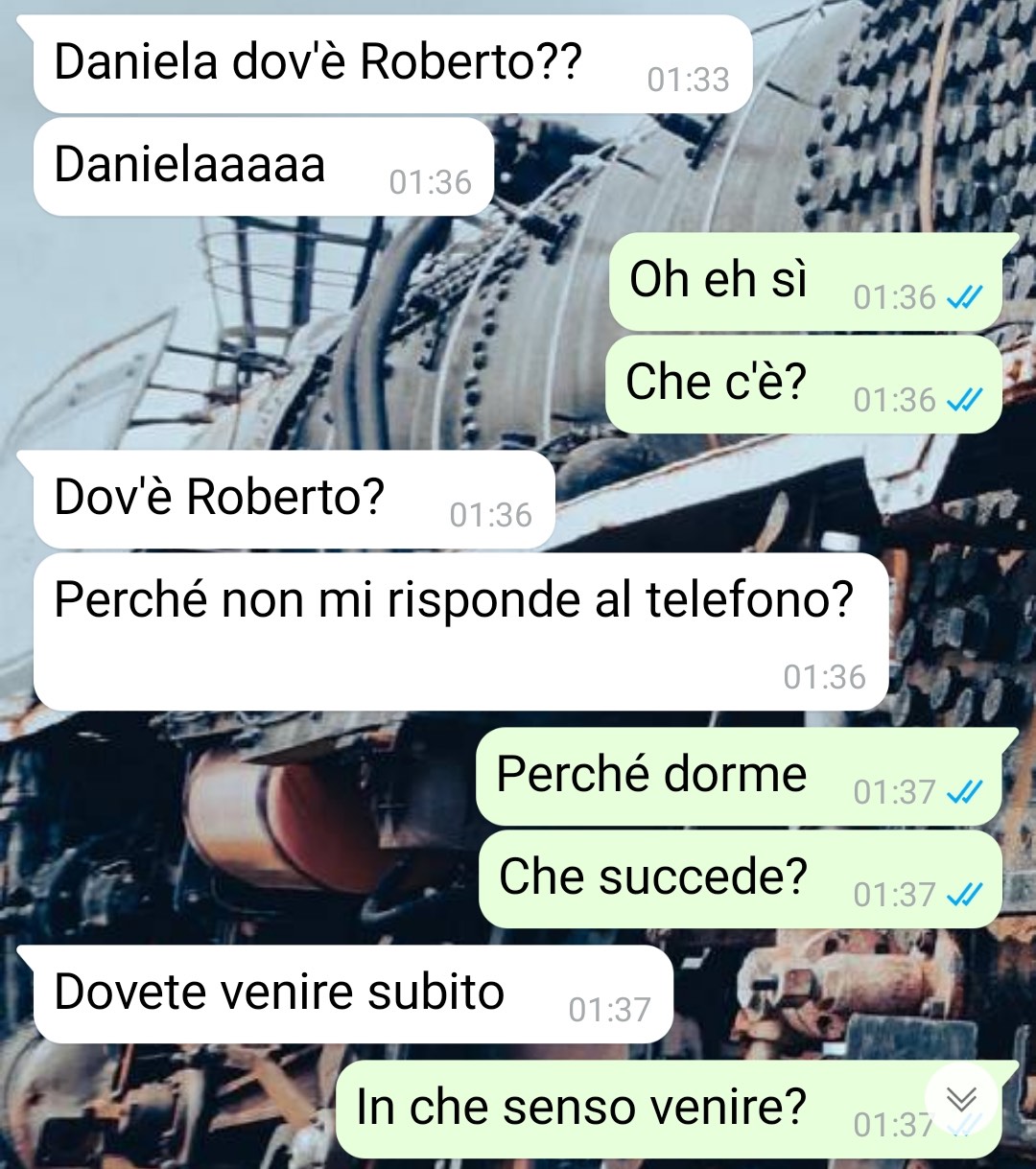Screen dimensions: 1036x1169
Task: Jump to the latest messages with the down arrow
Action: pos(961,1099)
